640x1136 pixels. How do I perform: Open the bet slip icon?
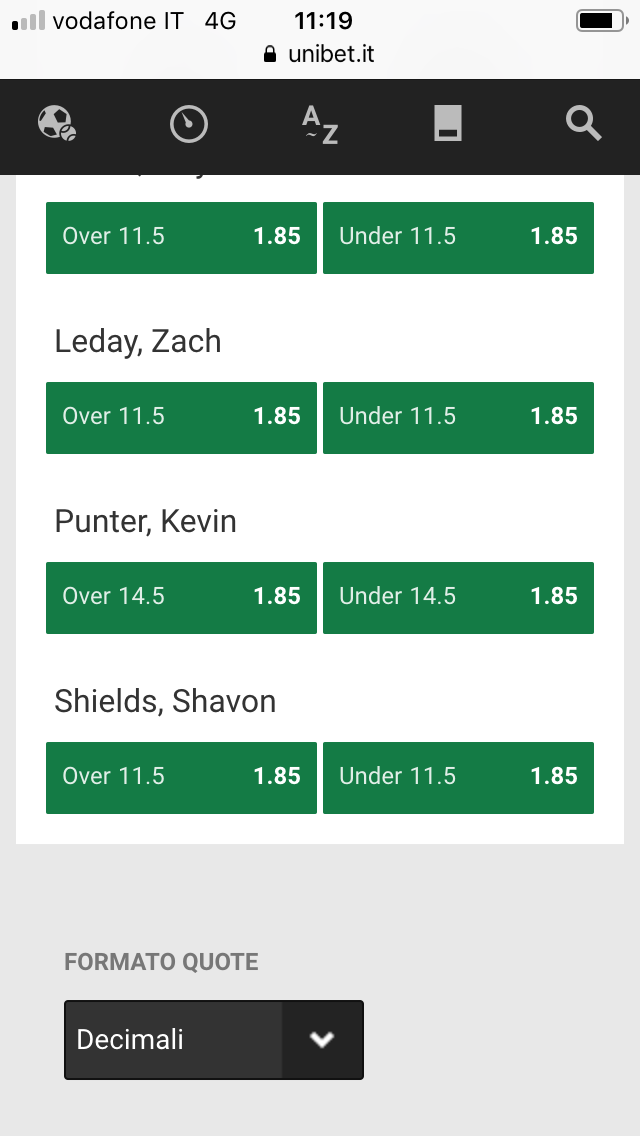[448, 123]
